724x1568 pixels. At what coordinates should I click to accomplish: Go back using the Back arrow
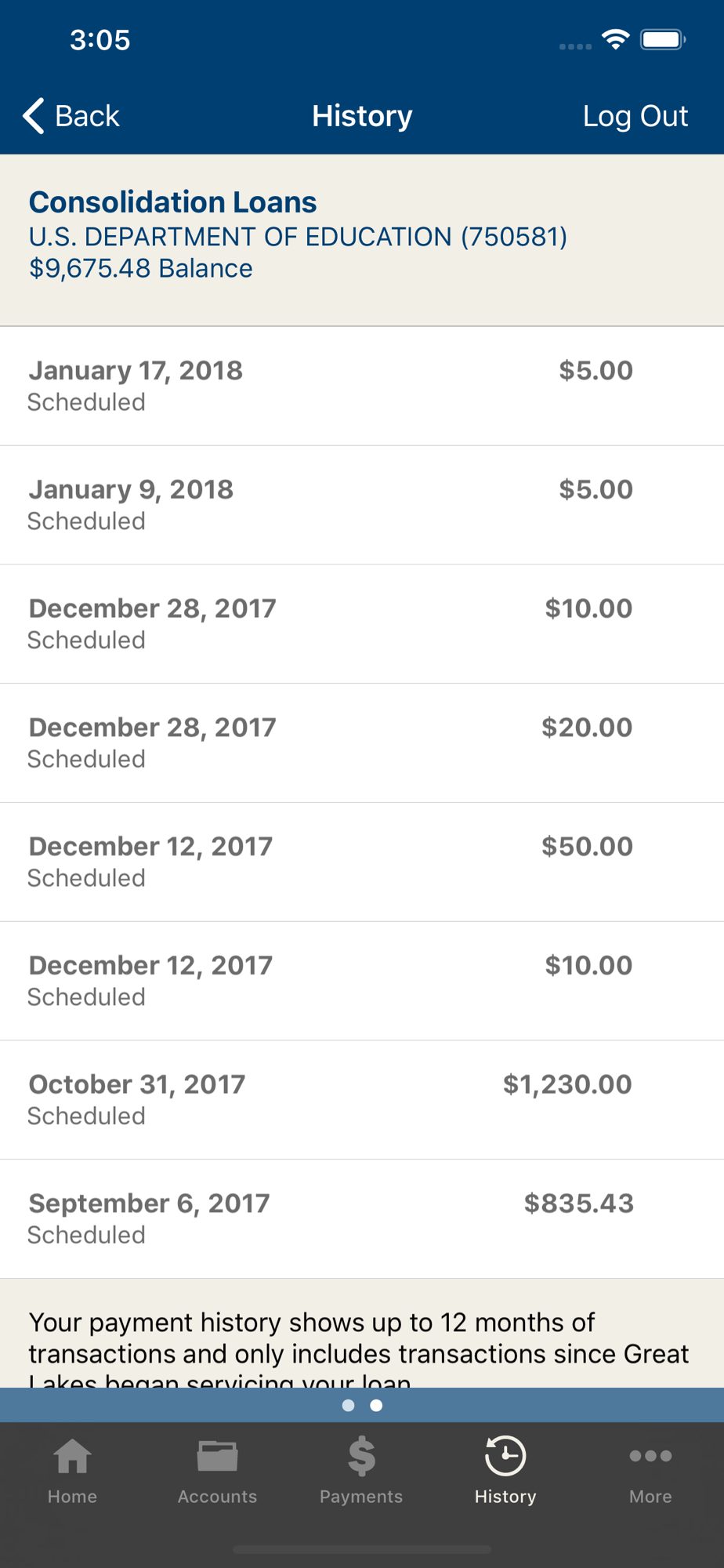(x=71, y=116)
